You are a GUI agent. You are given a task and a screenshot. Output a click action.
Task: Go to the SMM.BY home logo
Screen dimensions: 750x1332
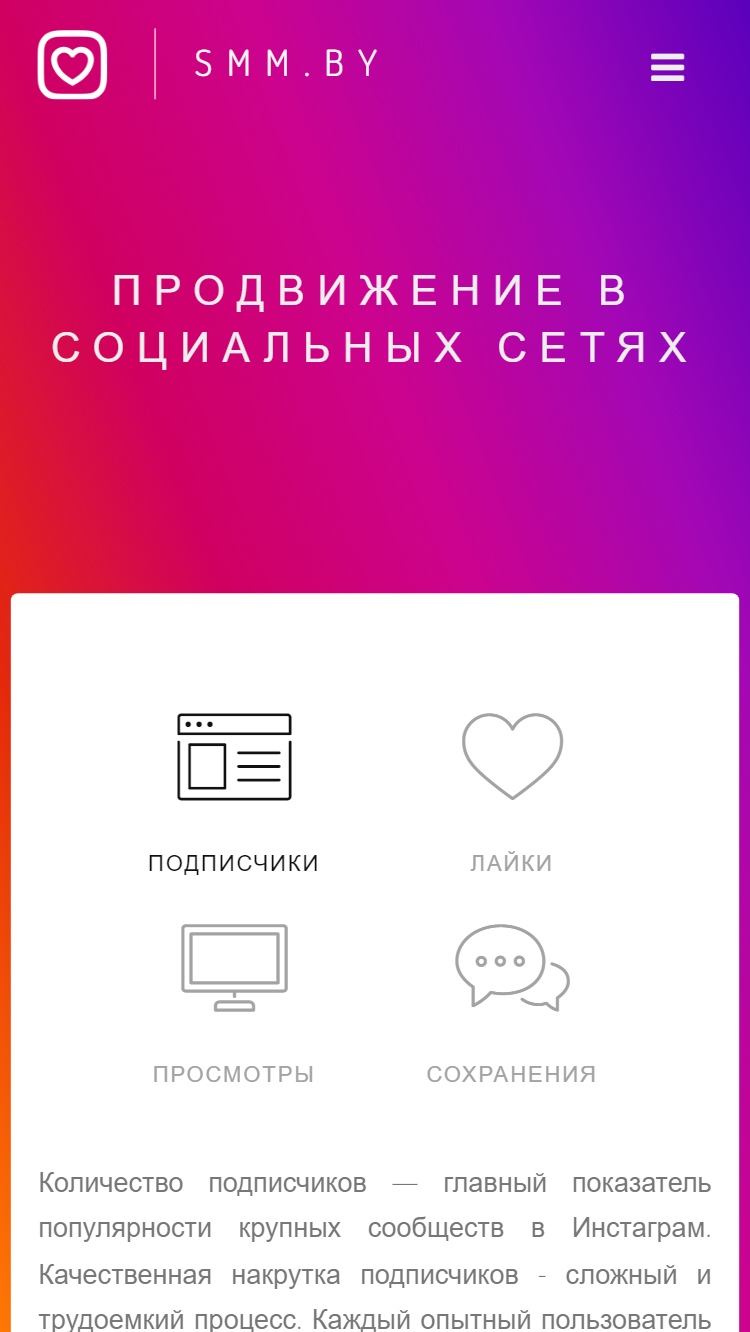209,65
